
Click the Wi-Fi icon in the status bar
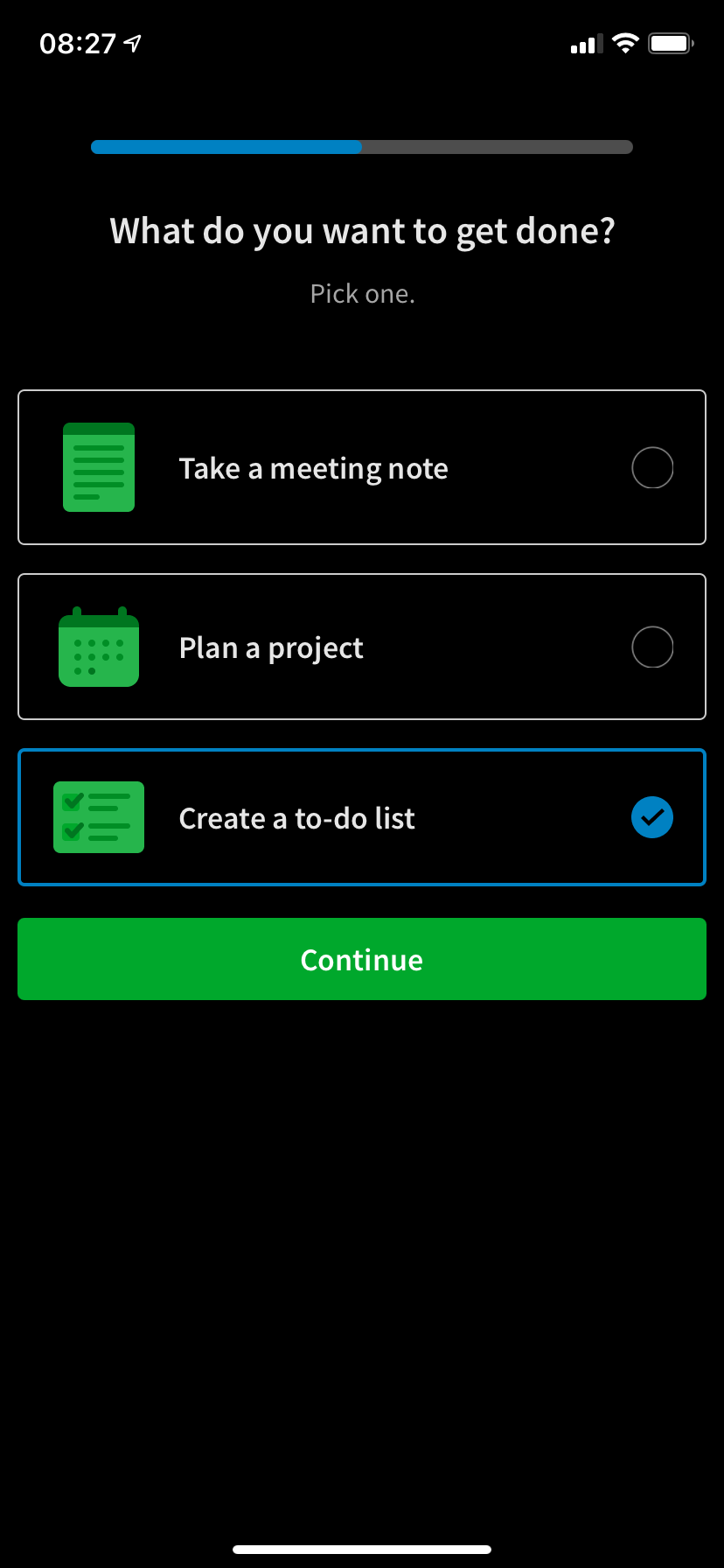624,42
